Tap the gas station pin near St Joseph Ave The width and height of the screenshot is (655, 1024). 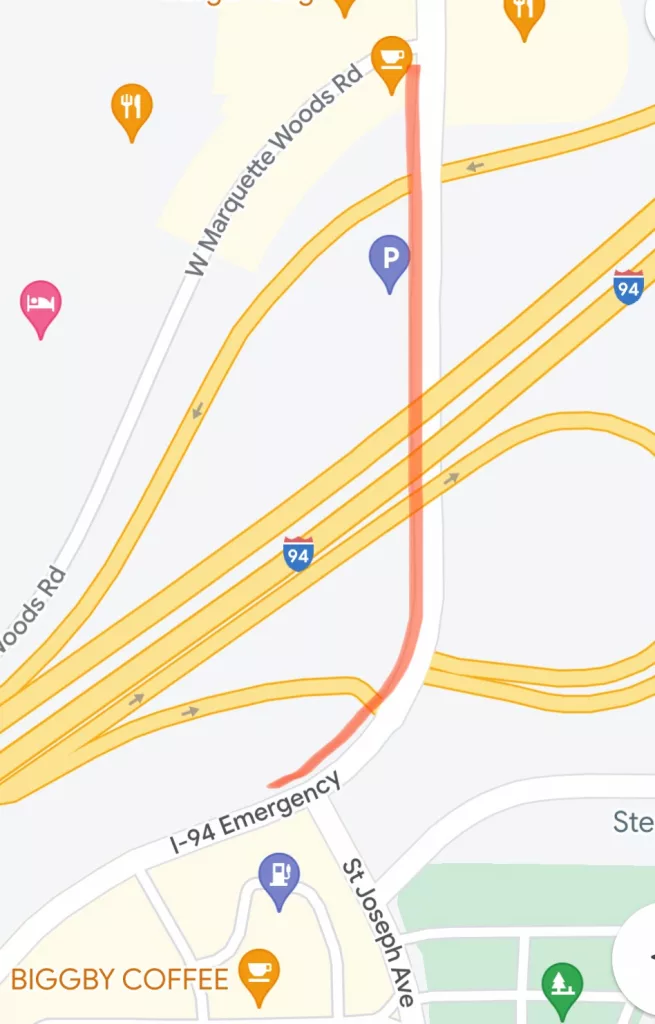pyautogui.click(x=278, y=875)
